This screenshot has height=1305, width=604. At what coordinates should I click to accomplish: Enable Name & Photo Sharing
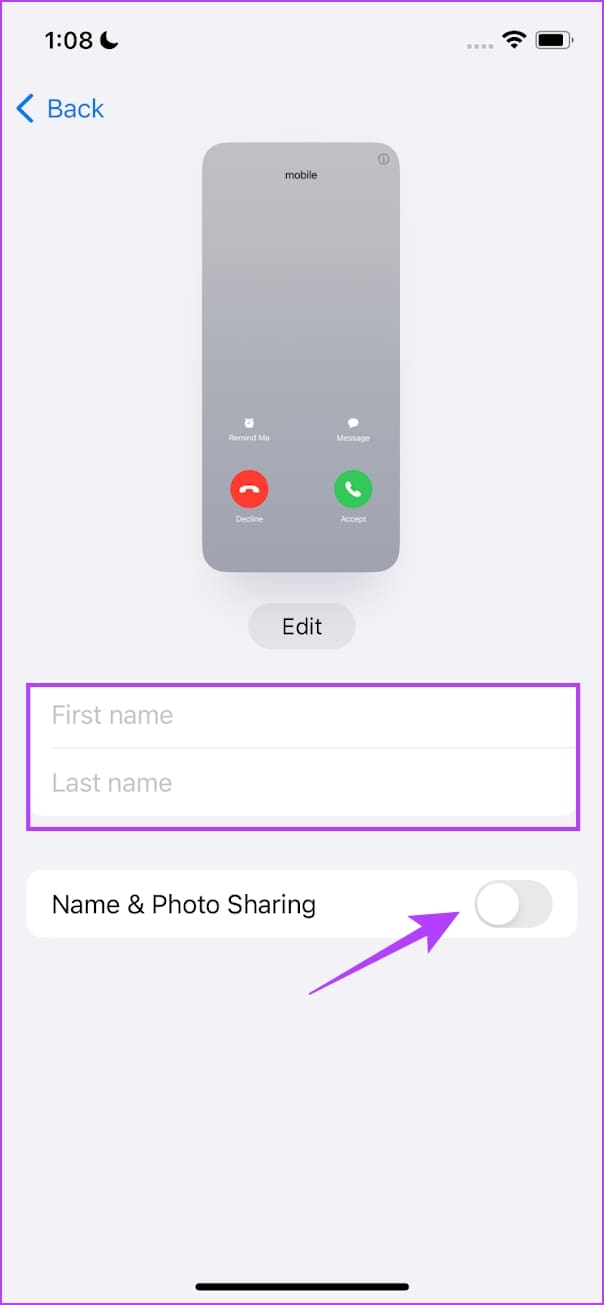click(513, 905)
